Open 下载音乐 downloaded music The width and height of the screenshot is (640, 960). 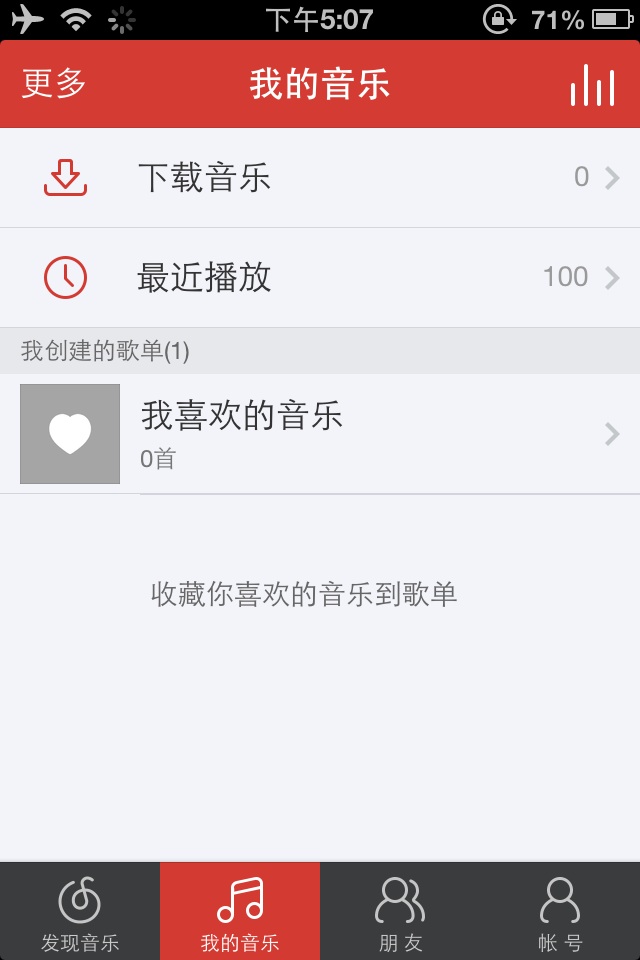tap(320, 178)
